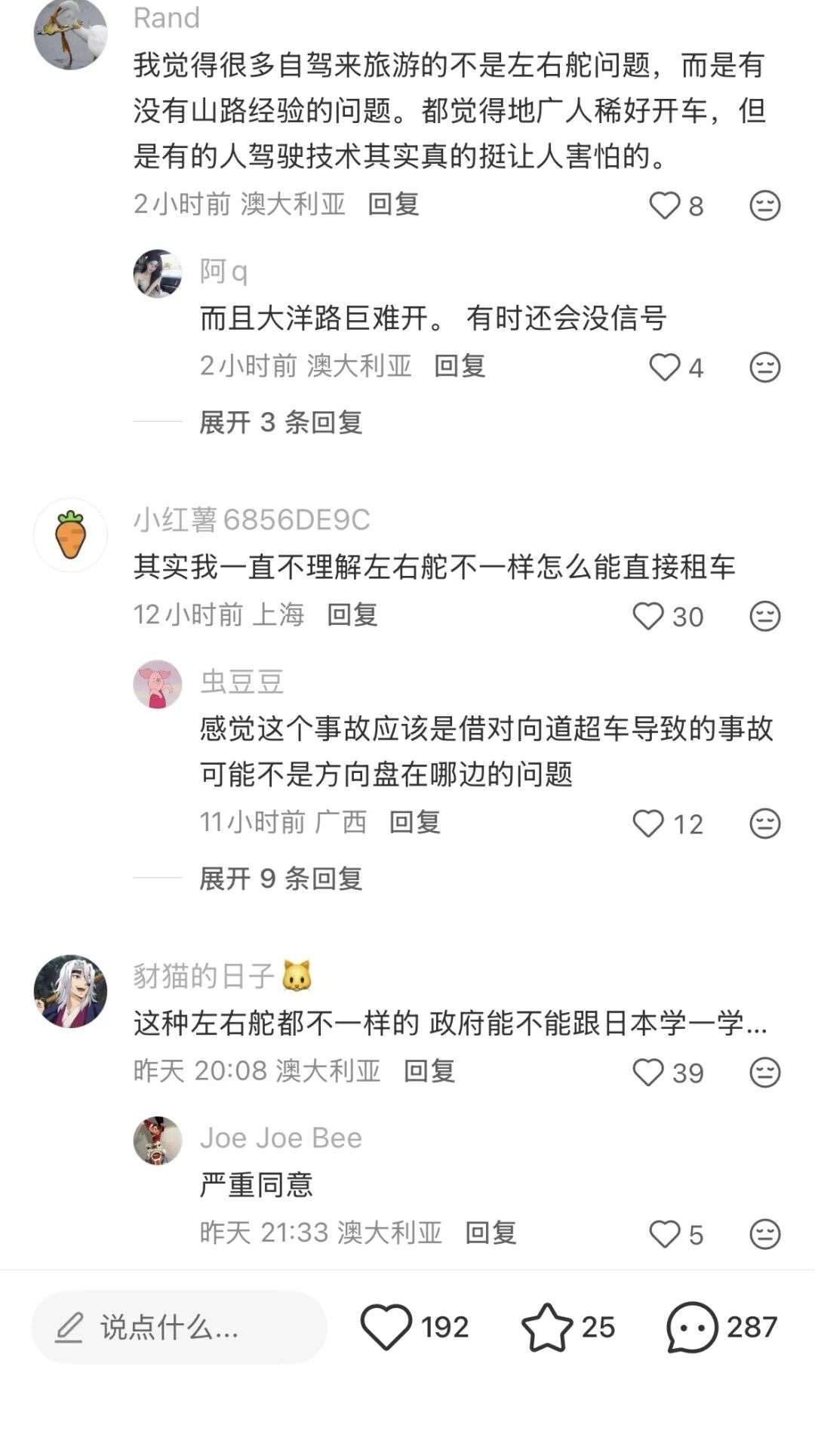The image size is (815, 1456).
Task: Open the 287 comments bubble
Action: (692, 1328)
